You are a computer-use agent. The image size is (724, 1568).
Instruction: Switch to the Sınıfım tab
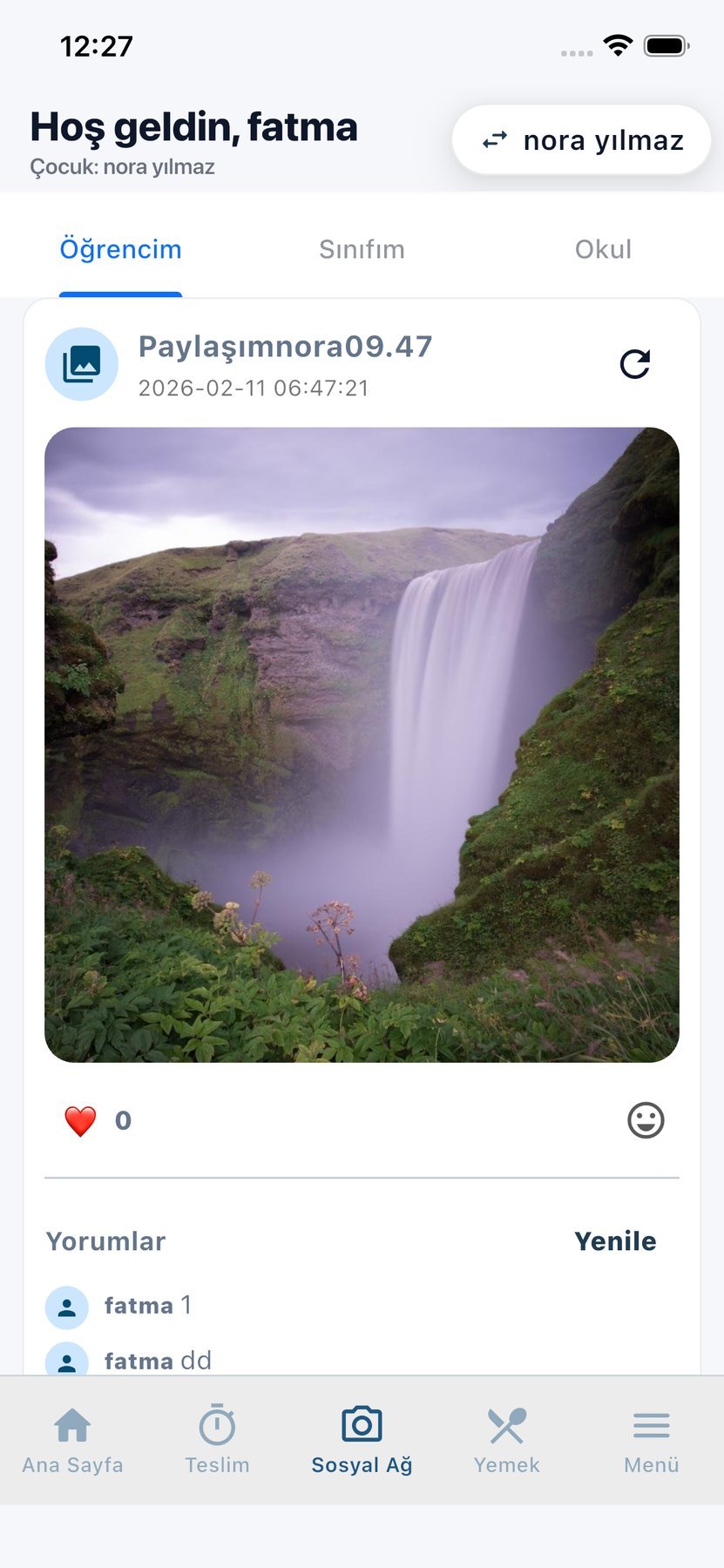(362, 250)
